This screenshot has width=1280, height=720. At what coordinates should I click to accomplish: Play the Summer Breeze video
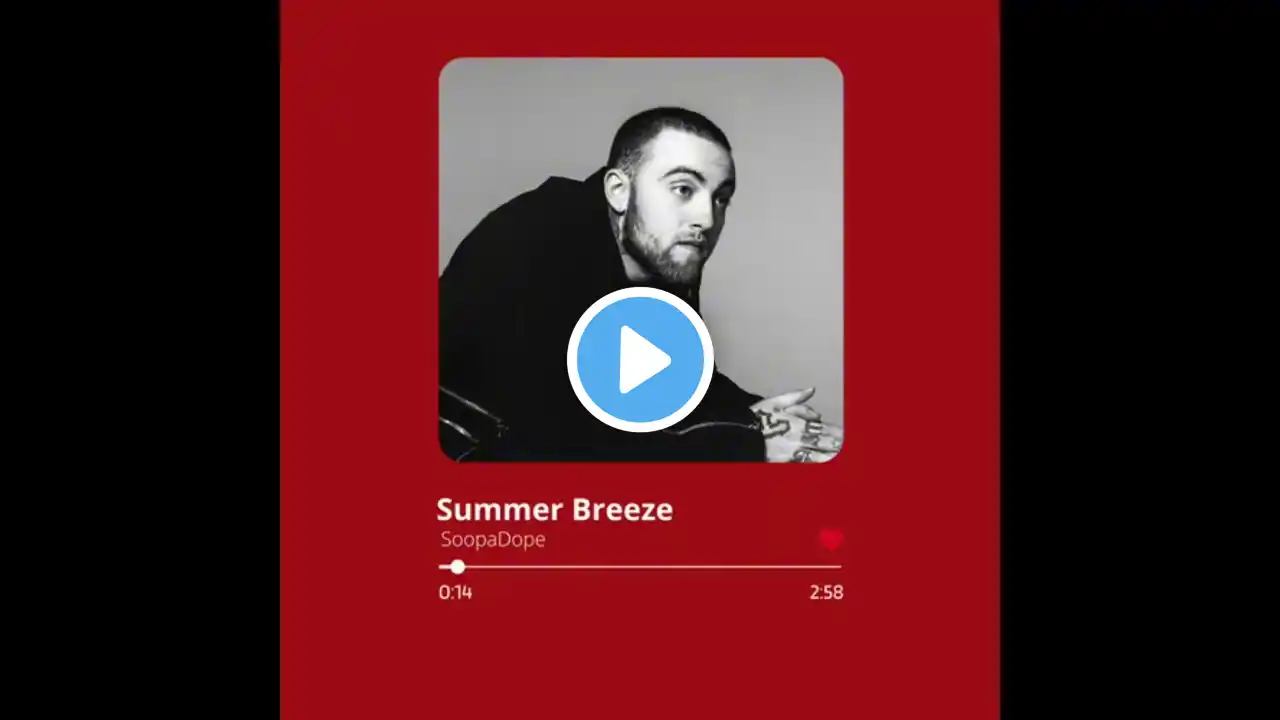(x=640, y=360)
